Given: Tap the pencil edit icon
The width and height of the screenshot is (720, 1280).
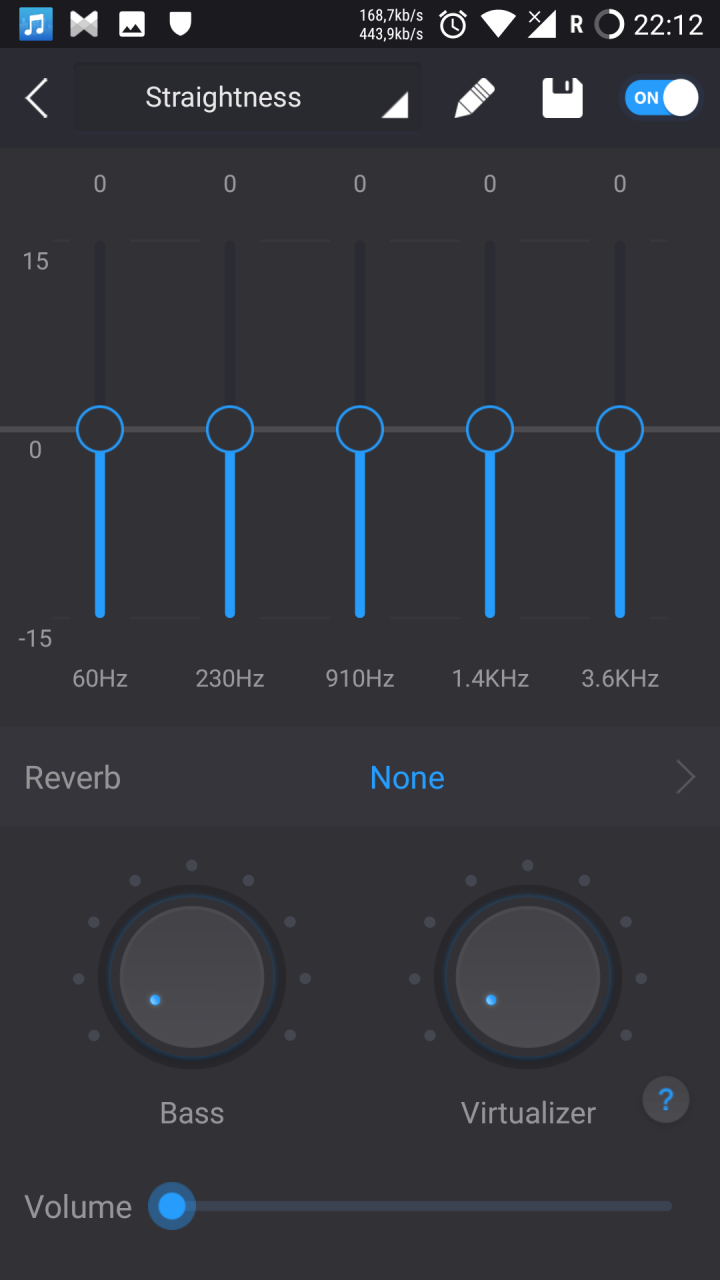Looking at the screenshot, I should (474, 98).
